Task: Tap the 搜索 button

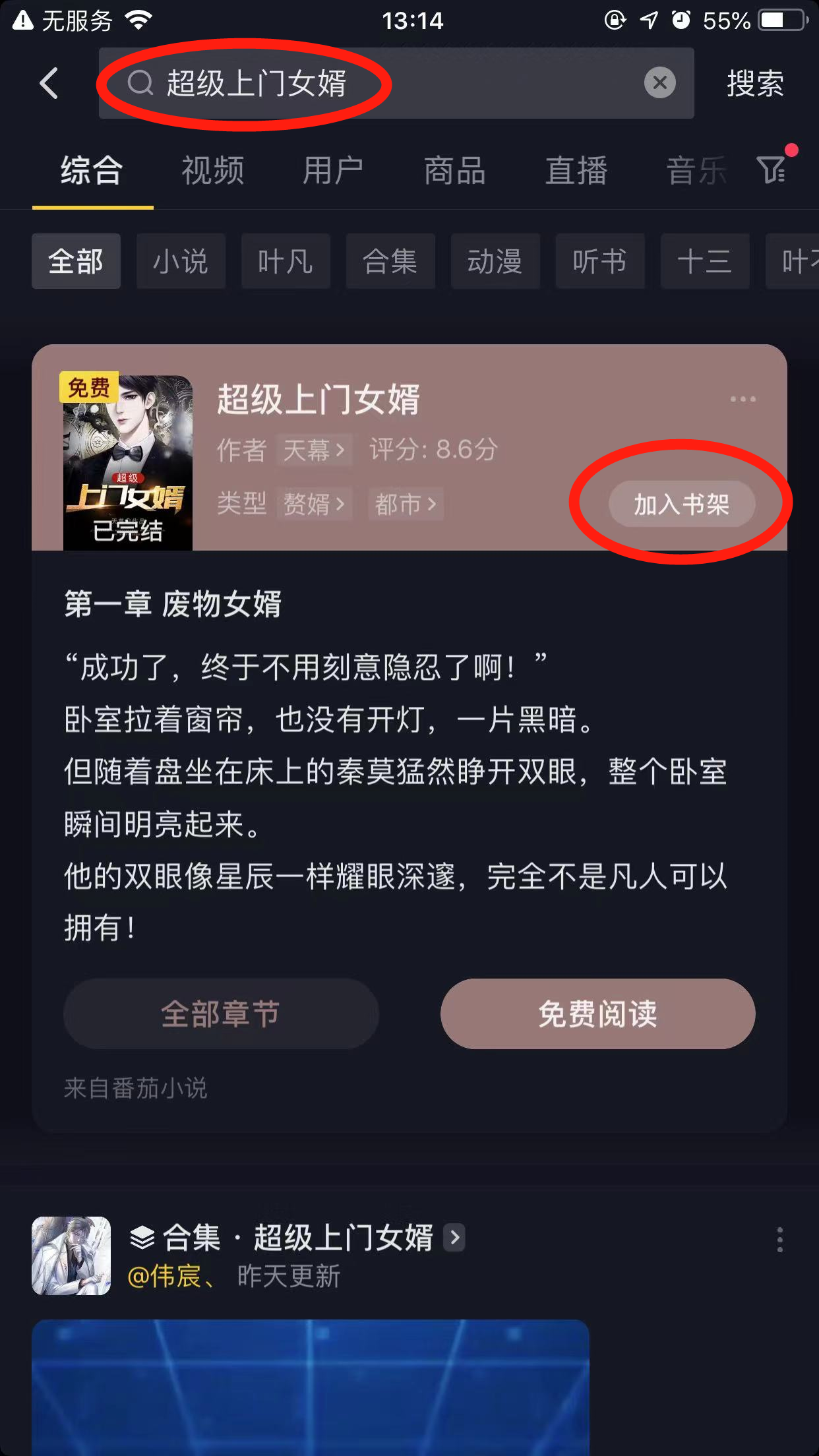Action: click(x=755, y=83)
